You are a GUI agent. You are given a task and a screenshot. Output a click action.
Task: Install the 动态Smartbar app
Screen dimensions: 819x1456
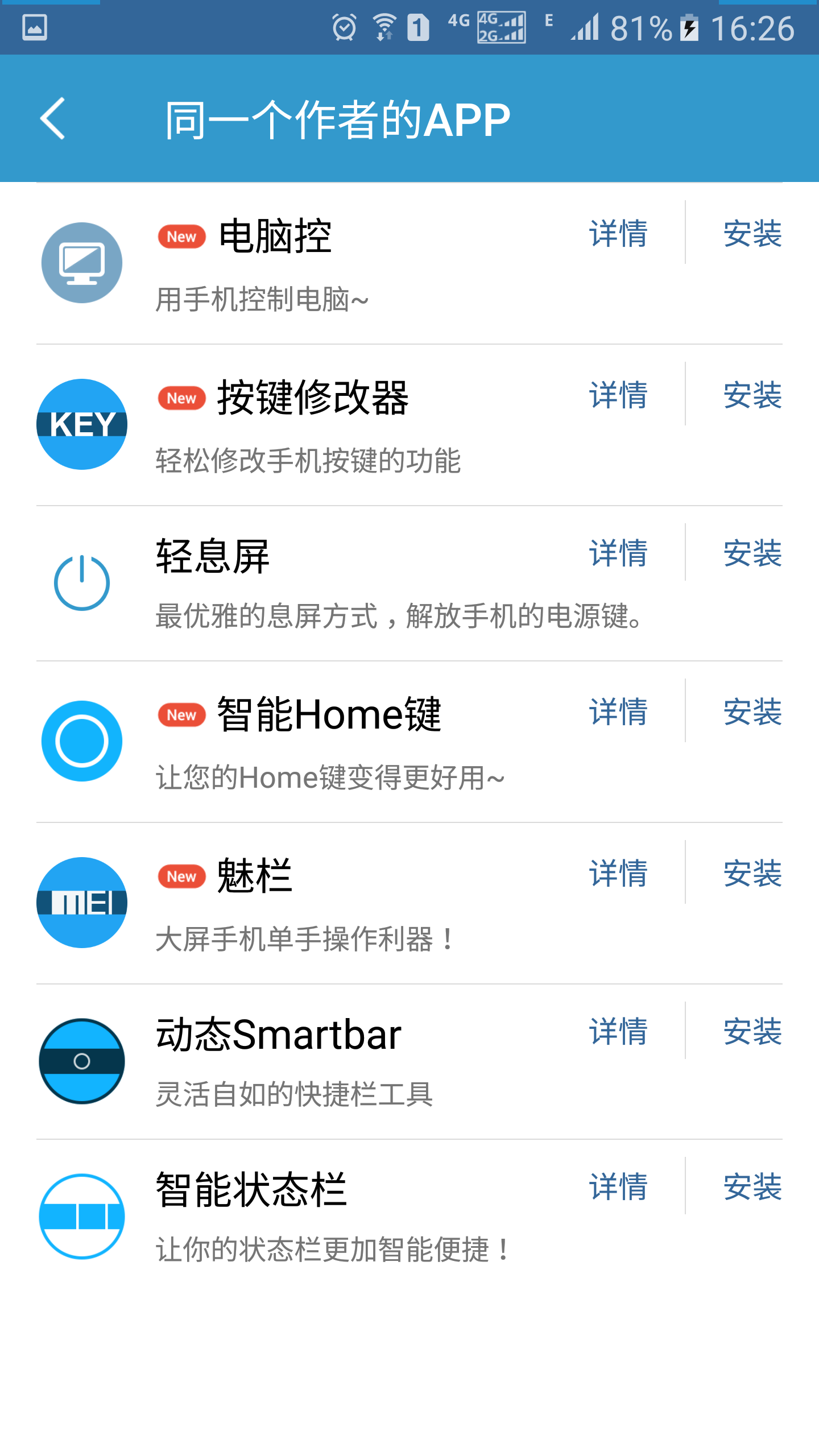pyautogui.click(x=752, y=1033)
